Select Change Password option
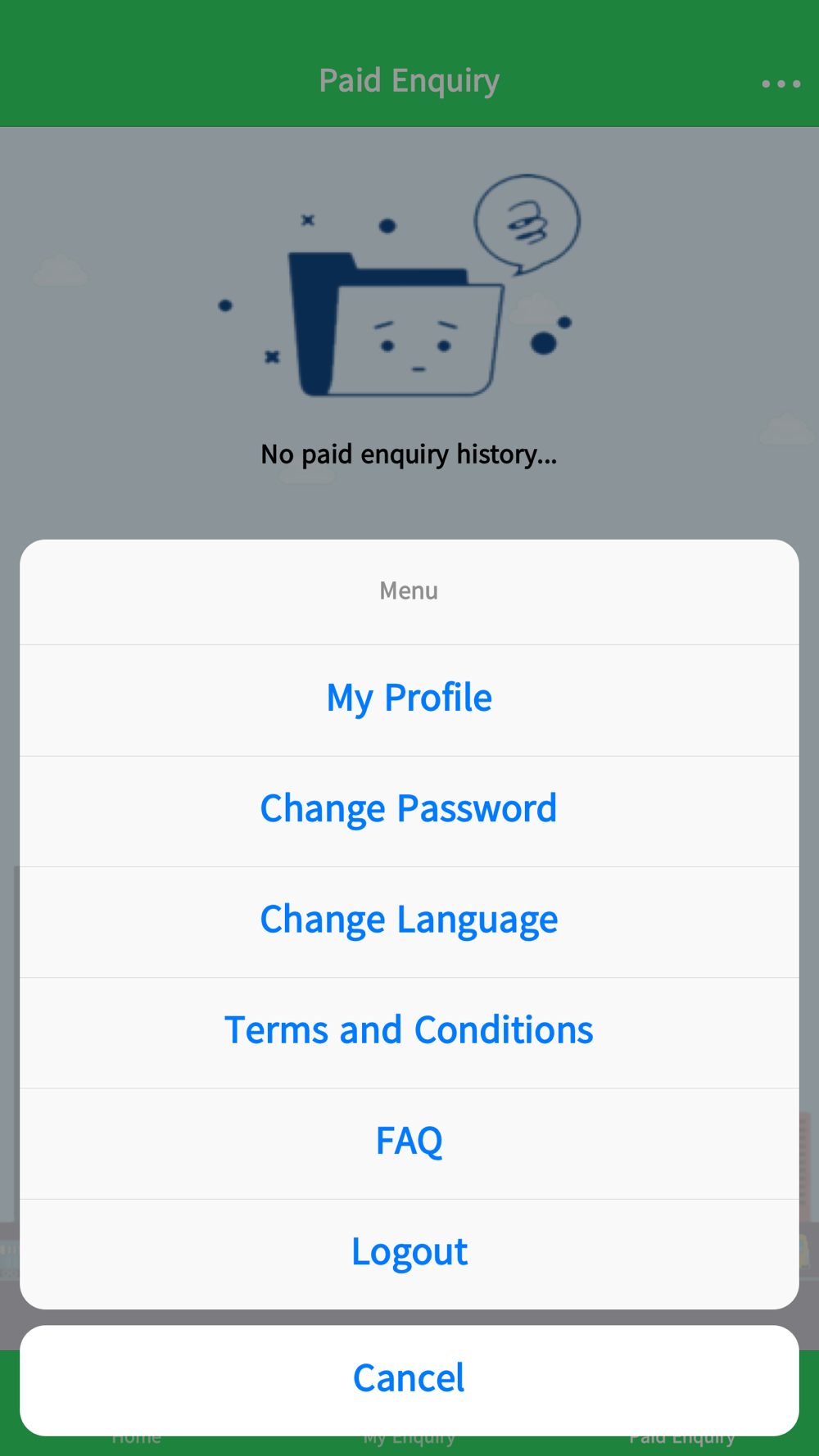Image resolution: width=819 pixels, height=1456 pixels. (409, 811)
